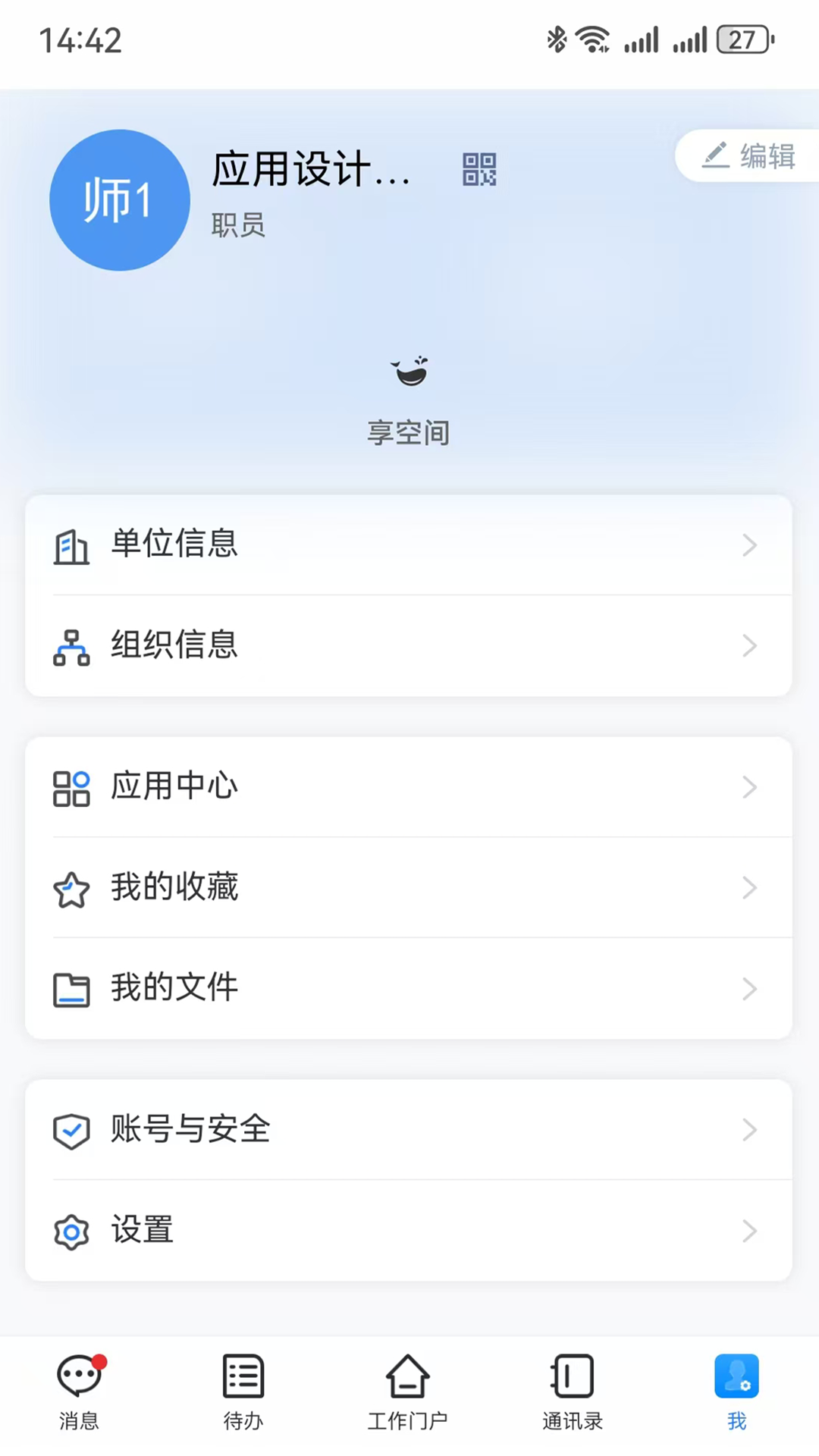Tap the truncated name 应用设计...
The width and height of the screenshot is (819, 1456).
pyautogui.click(x=311, y=173)
